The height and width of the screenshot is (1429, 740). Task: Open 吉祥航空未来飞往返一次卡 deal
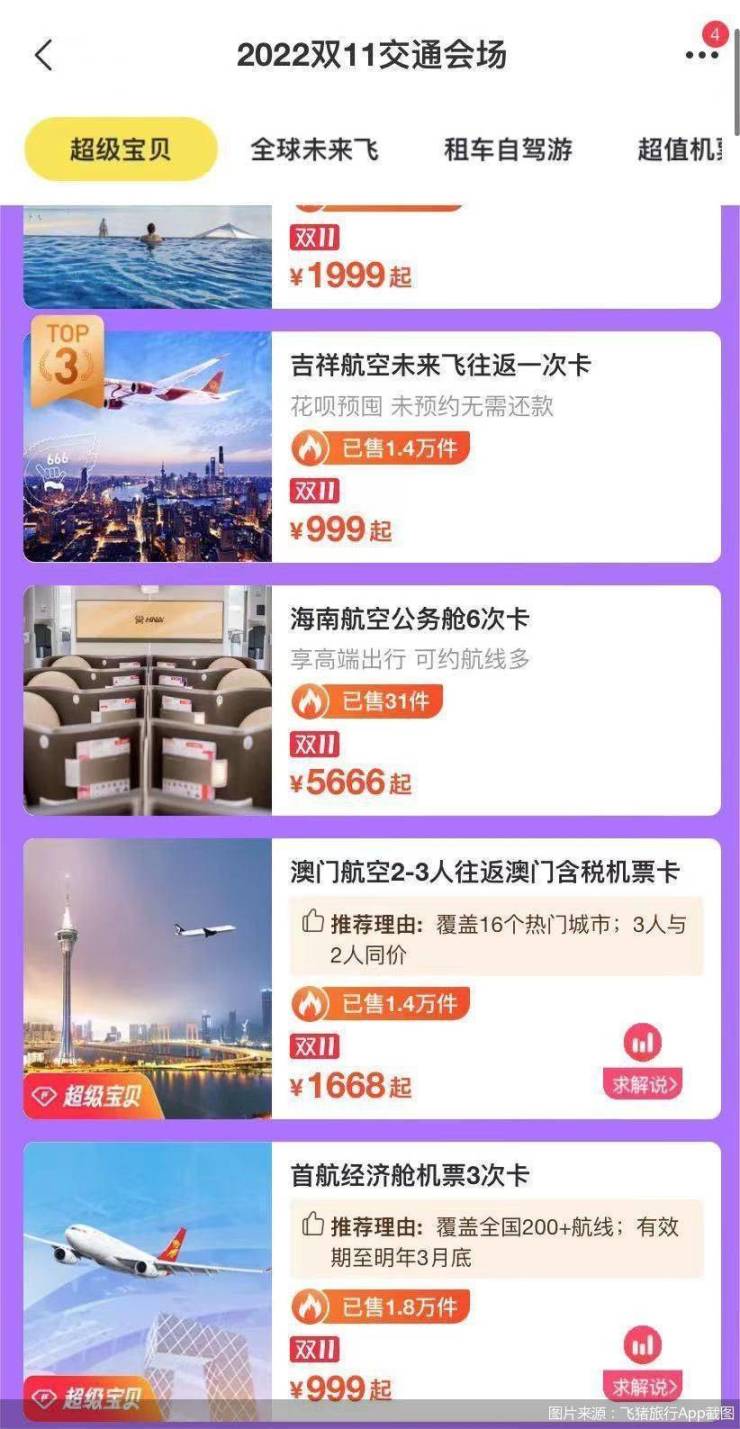(441, 366)
